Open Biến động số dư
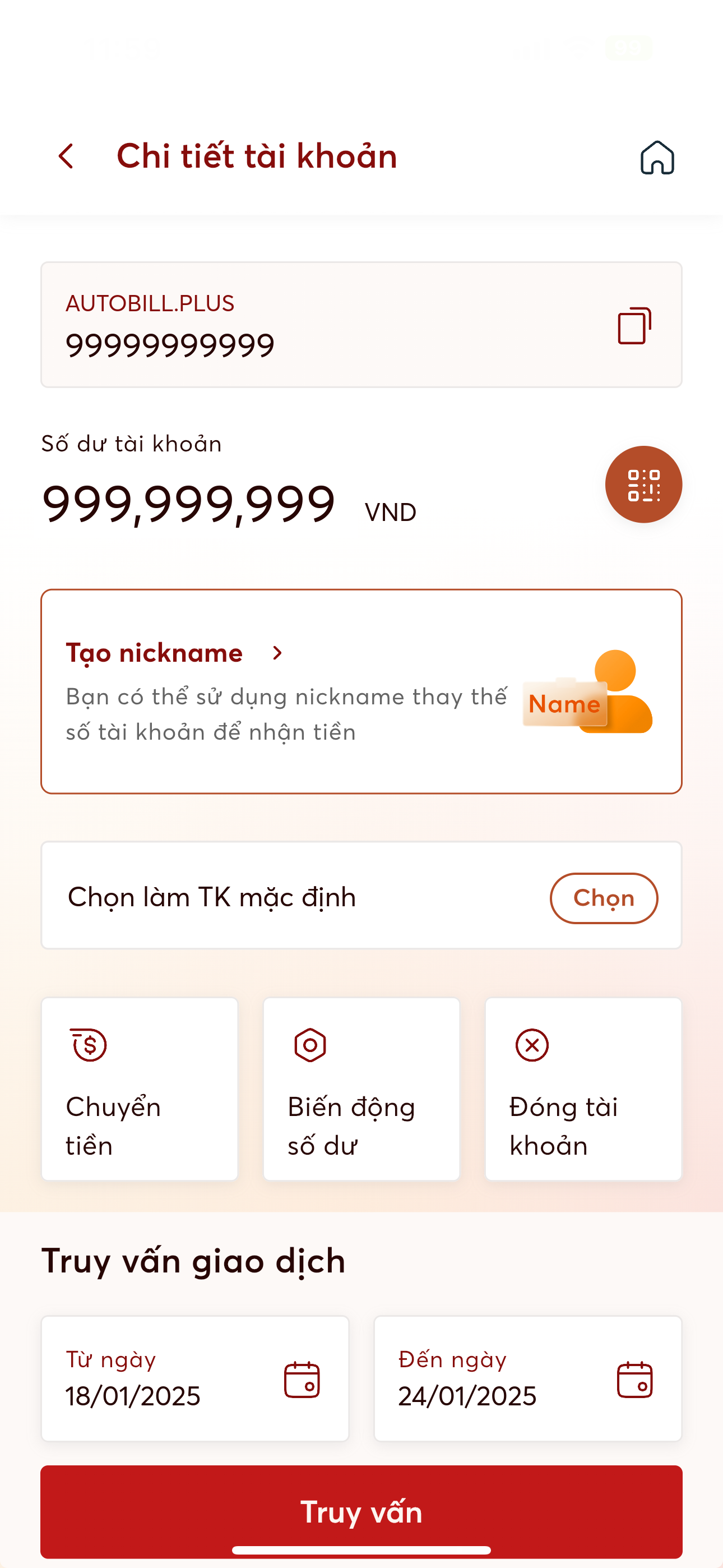Screen dimensions: 723x1568 pyautogui.click(x=361, y=1089)
